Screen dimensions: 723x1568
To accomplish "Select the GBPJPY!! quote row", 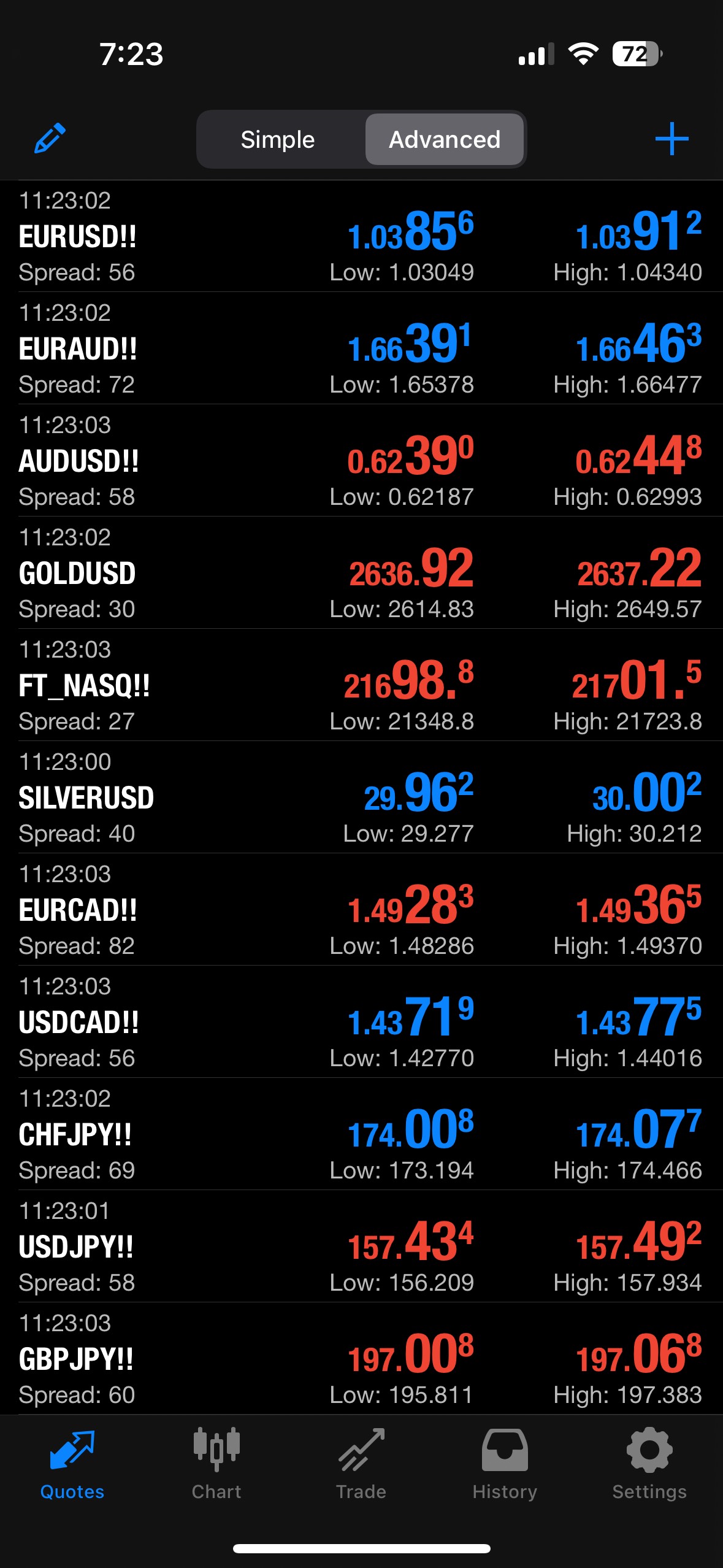I will (361, 1359).
